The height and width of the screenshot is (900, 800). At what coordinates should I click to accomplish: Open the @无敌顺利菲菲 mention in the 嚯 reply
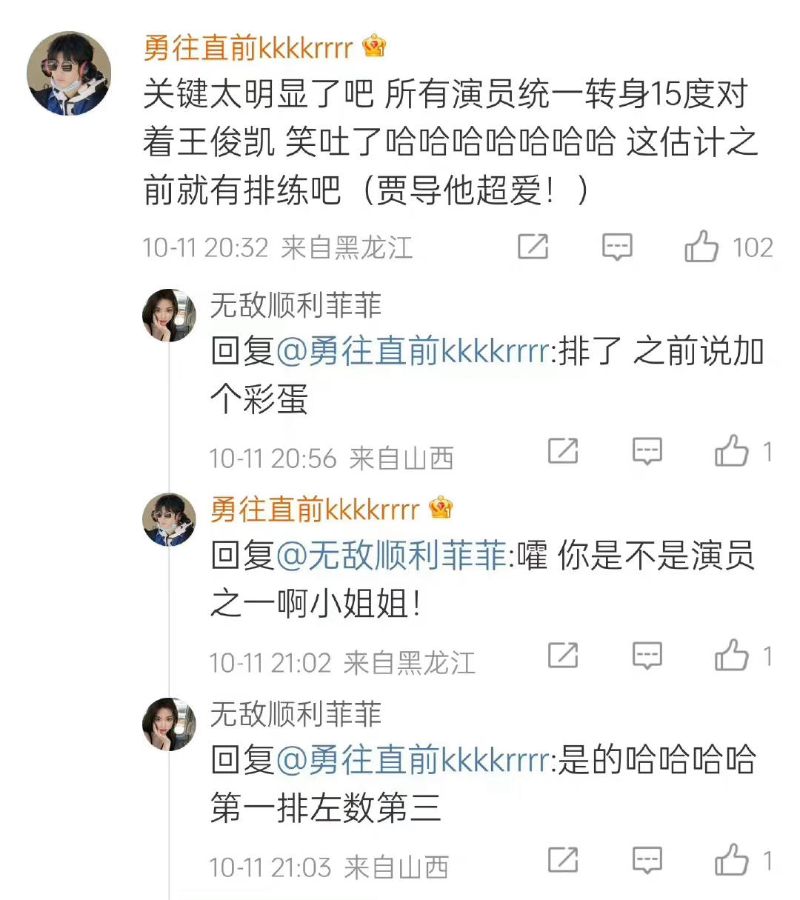click(x=392, y=556)
